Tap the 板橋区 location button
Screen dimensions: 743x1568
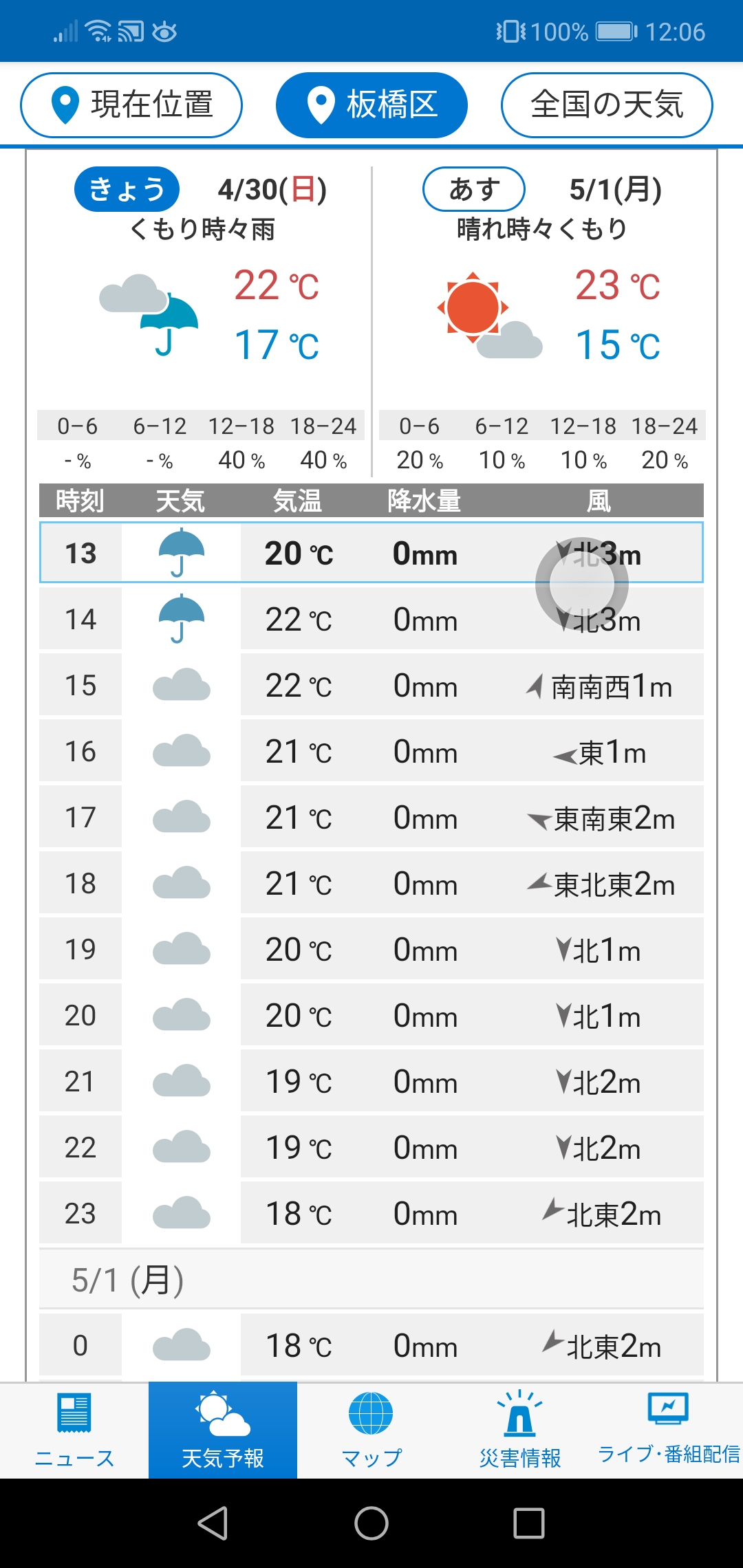click(x=371, y=105)
